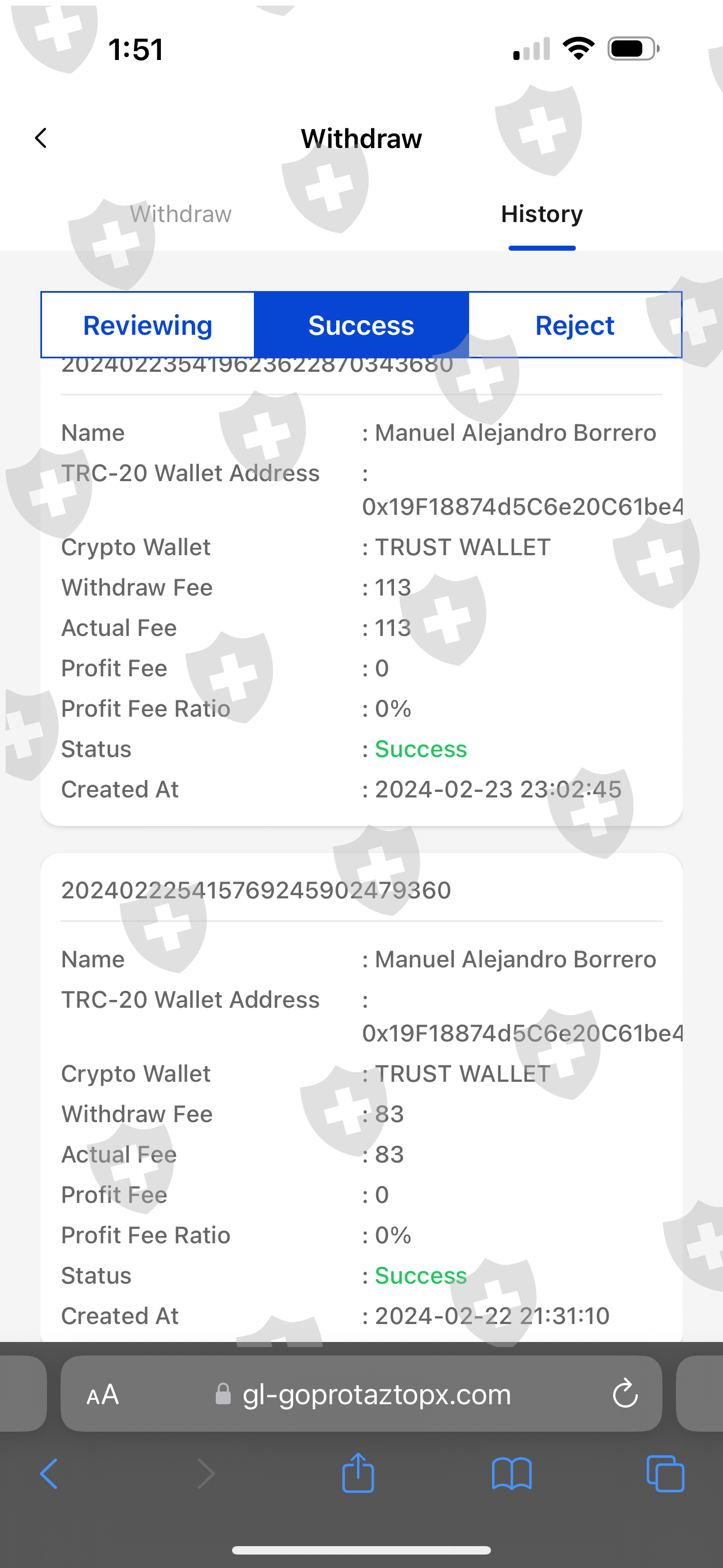Show Reject withdrawals
The height and width of the screenshot is (1568, 723).
574,325
